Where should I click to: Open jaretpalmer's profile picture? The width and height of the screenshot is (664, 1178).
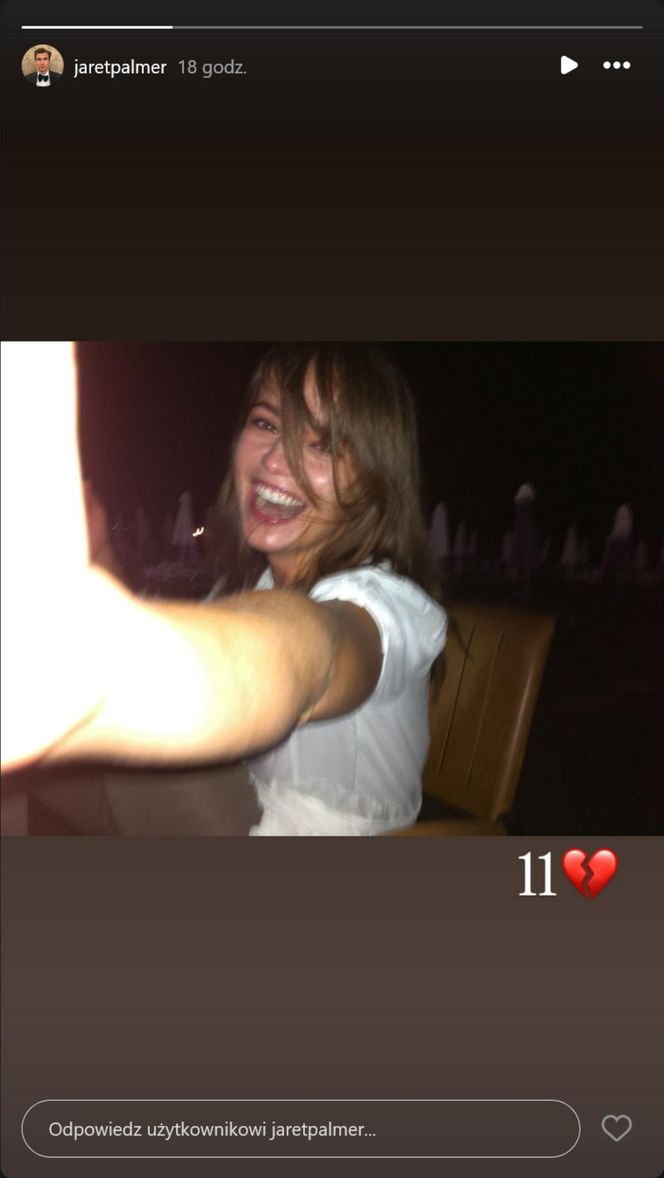[42, 66]
